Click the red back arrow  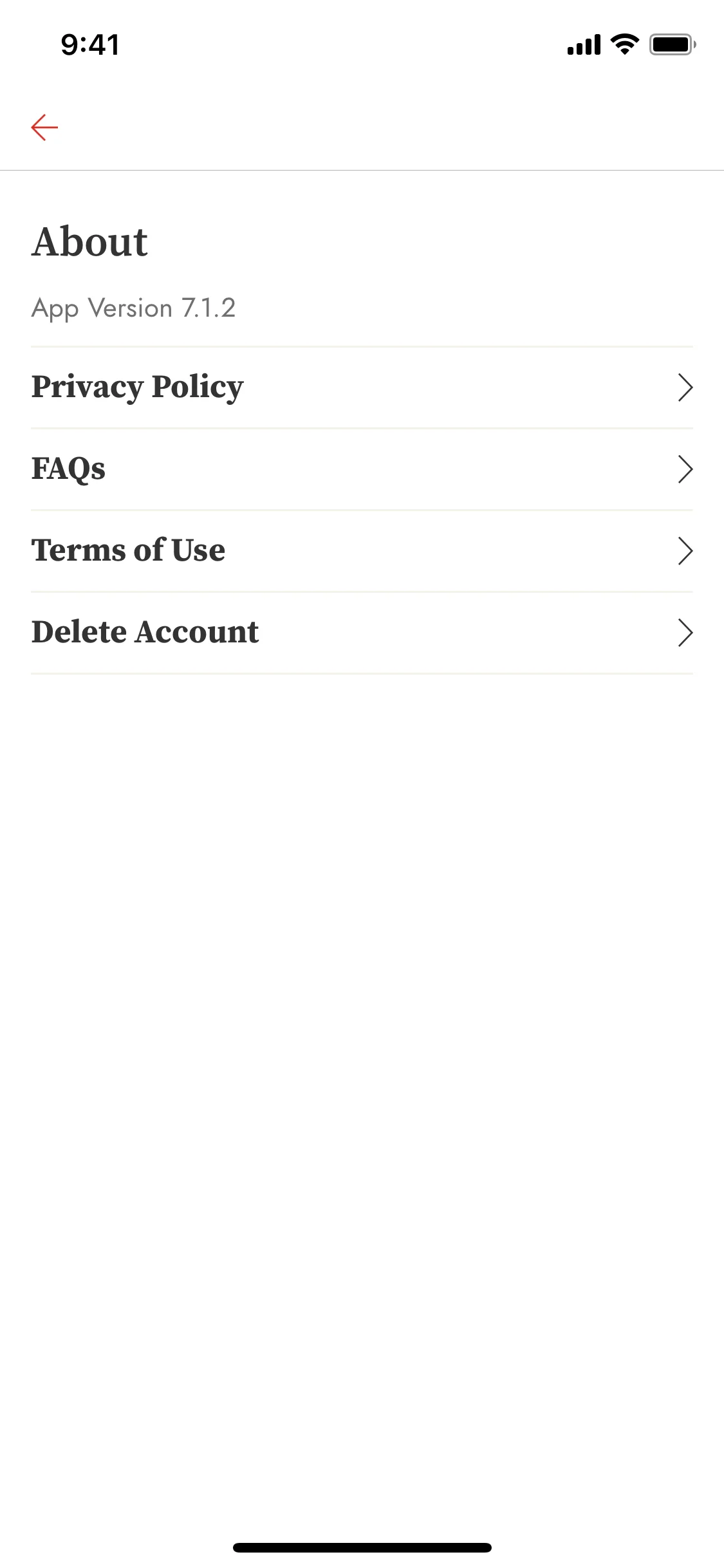click(x=45, y=127)
